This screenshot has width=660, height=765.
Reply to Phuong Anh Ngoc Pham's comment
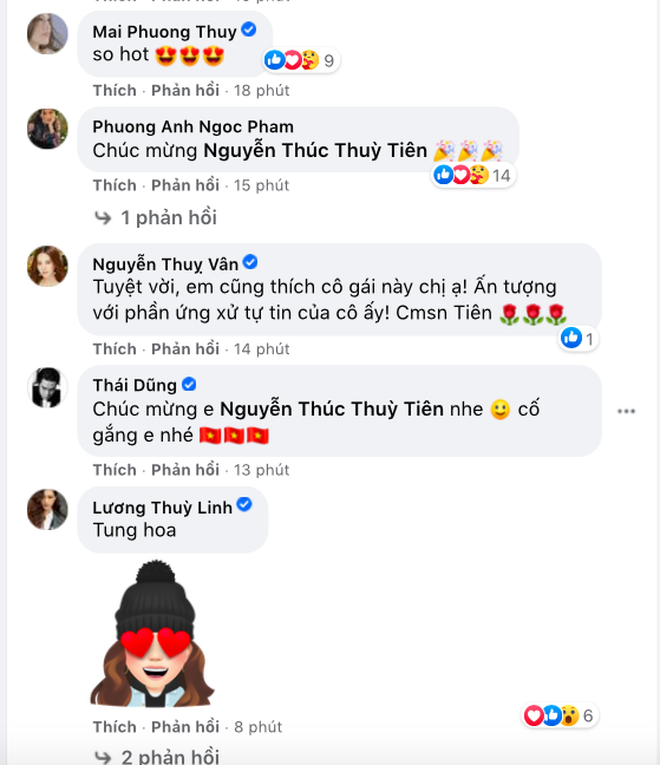pyautogui.click(x=185, y=185)
